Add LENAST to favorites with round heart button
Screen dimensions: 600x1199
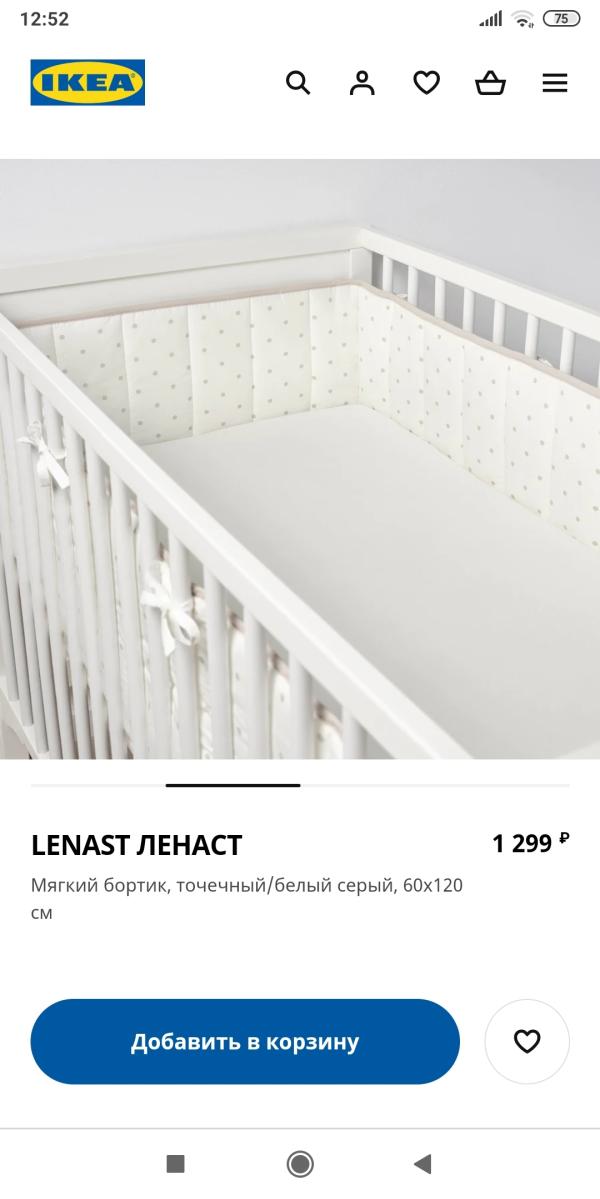coord(527,1041)
